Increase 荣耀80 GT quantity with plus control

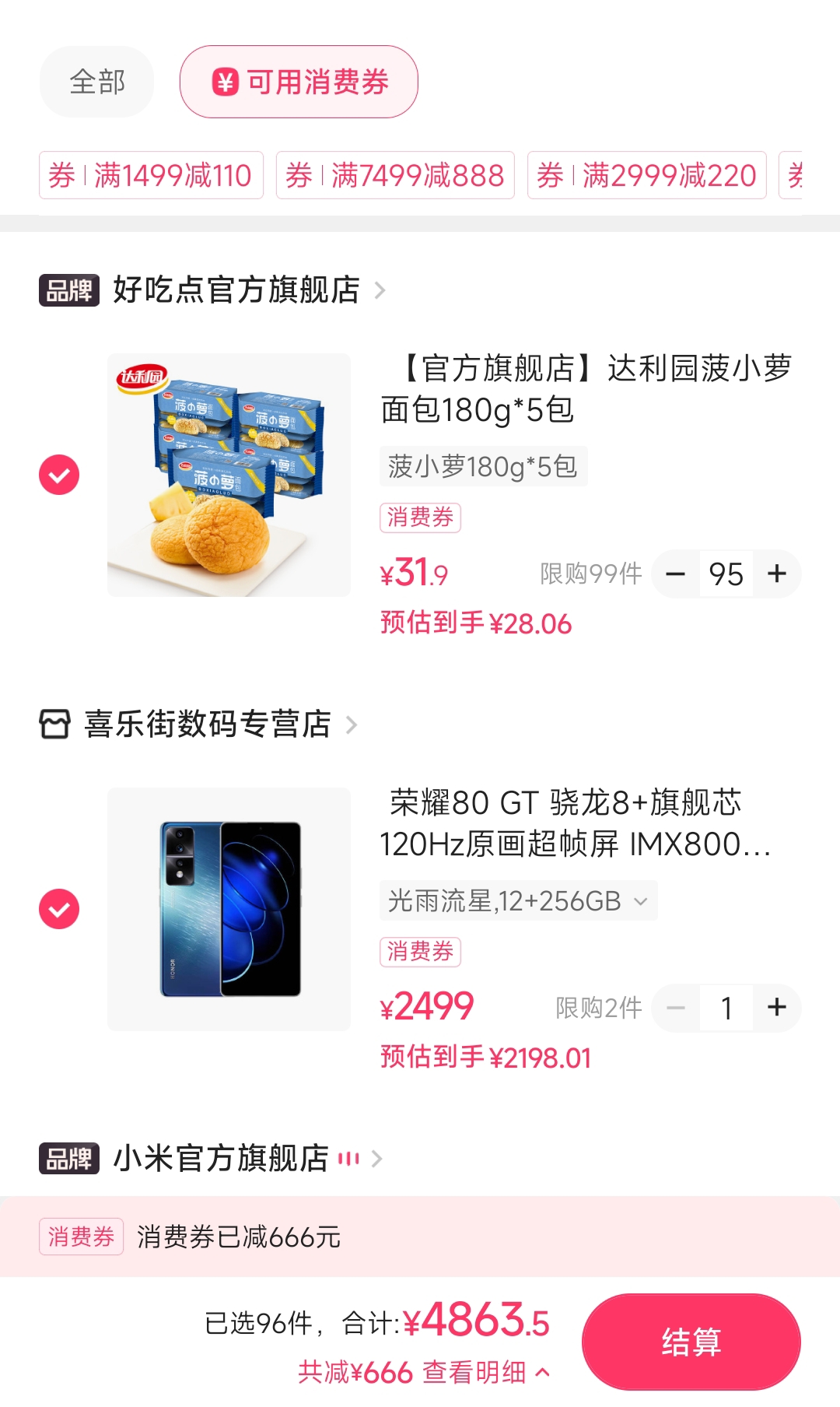[776, 1007]
